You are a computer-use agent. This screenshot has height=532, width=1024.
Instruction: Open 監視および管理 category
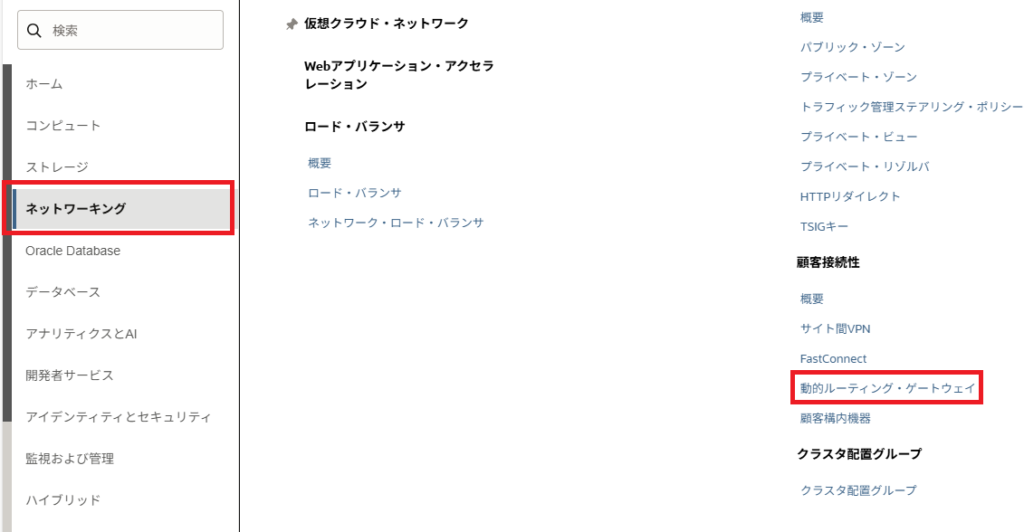(x=70, y=459)
